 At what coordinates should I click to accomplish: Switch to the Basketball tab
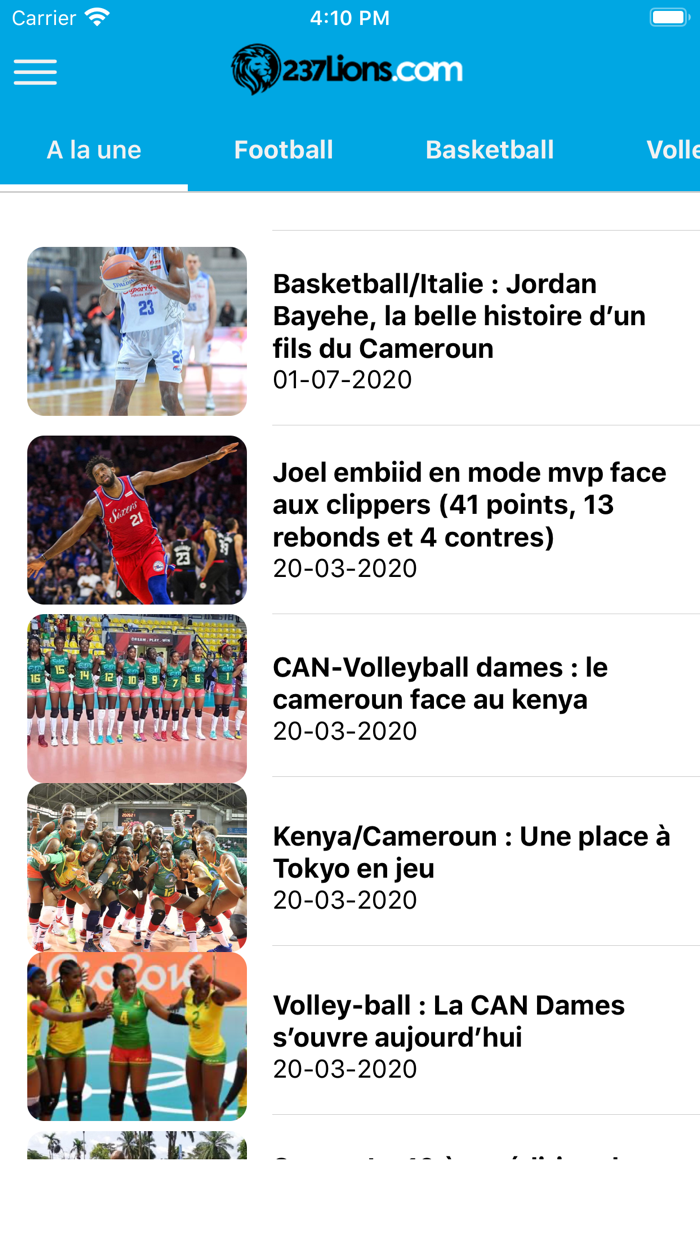(x=489, y=150)
